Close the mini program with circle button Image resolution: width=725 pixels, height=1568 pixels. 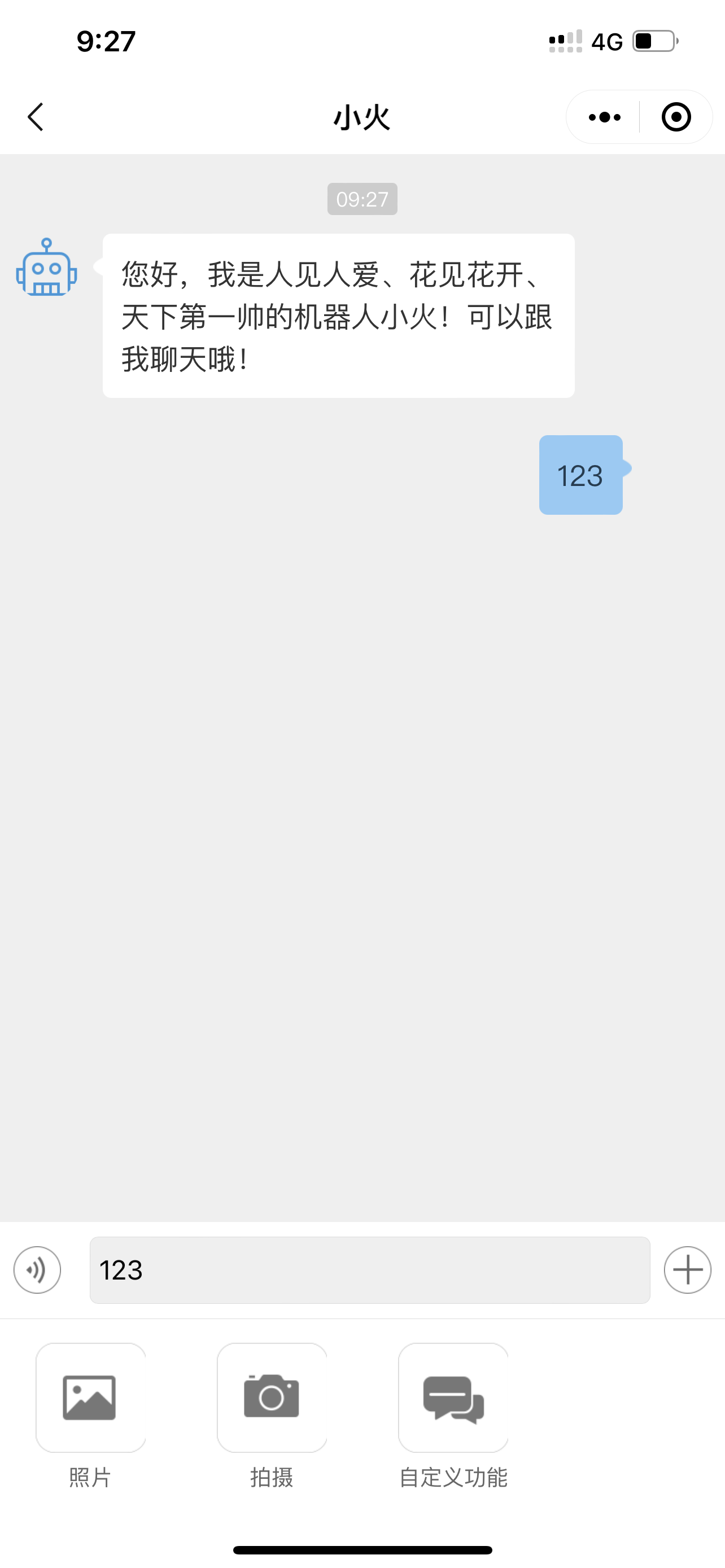coord(676,117)
